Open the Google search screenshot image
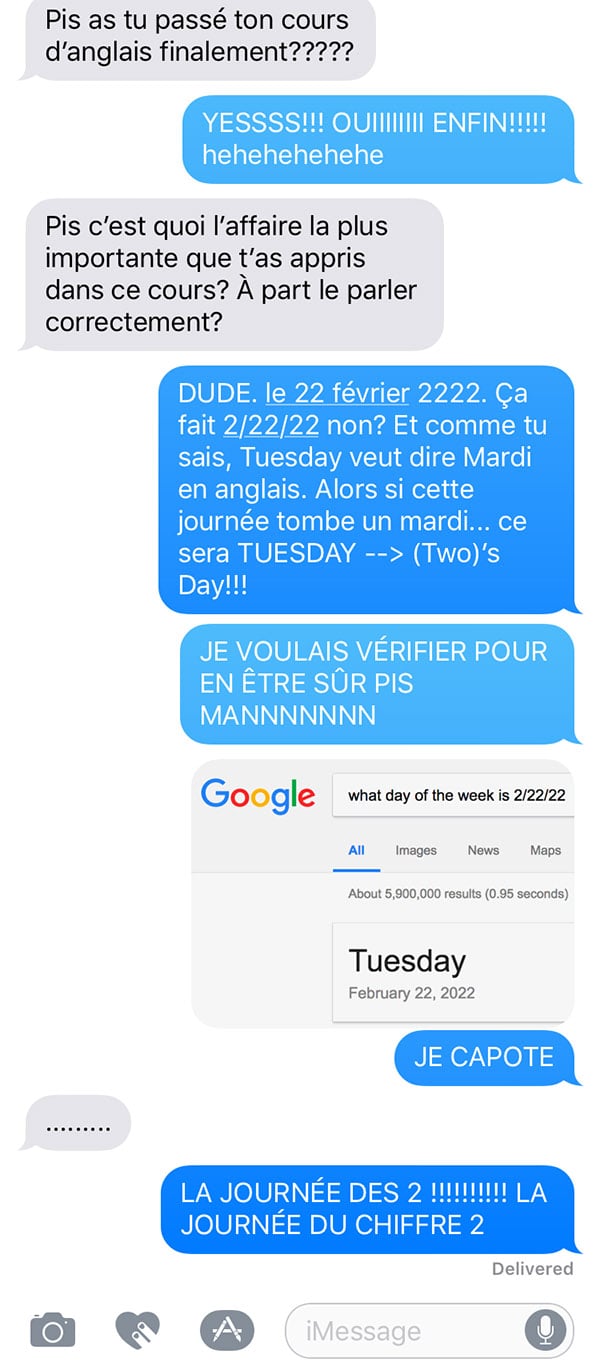The image size is (600, 1370). [x=382, y=894]
